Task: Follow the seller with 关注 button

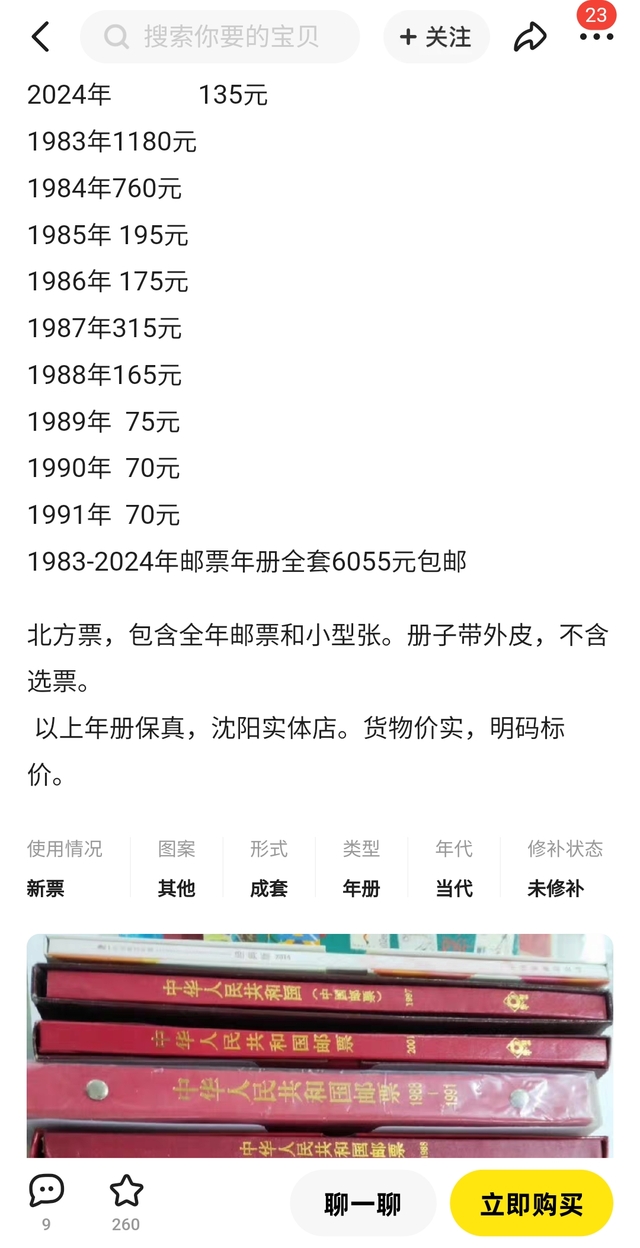Action: (x=436, y=38)
